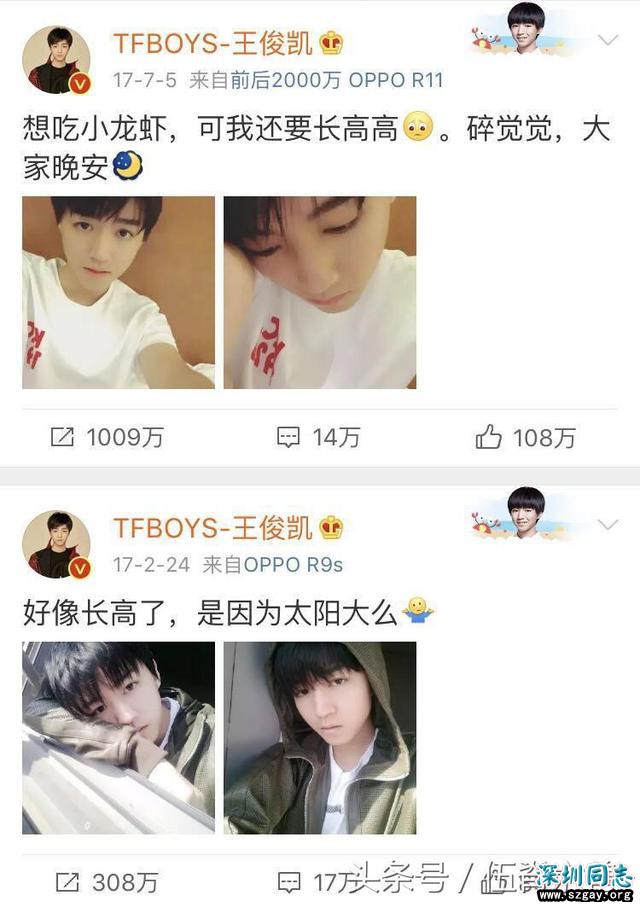Open the avatar on the 17-7-5 post
This screenshot has height=907, width=640.
coord(56,60)
